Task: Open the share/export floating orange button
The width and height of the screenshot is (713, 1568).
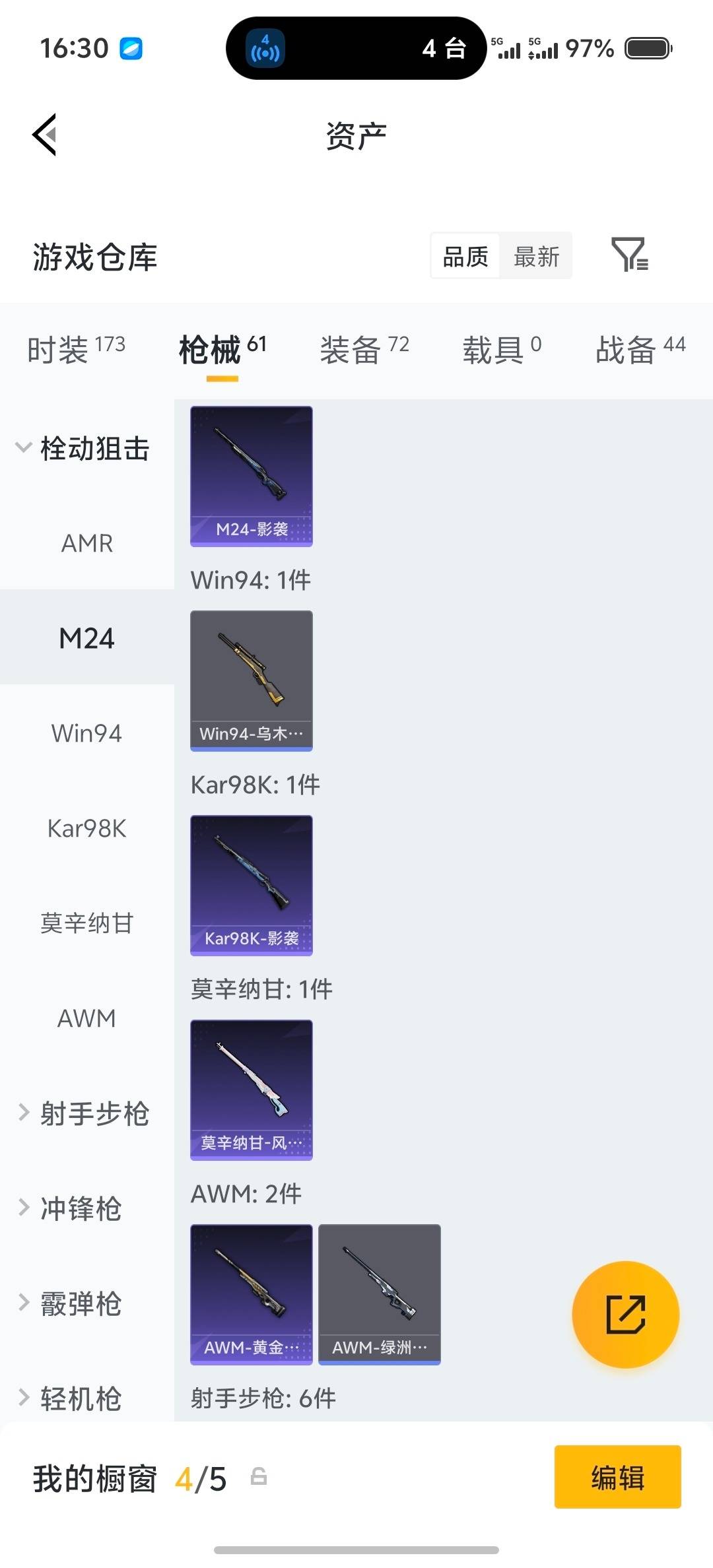Action: click(x=625, y=1315)
